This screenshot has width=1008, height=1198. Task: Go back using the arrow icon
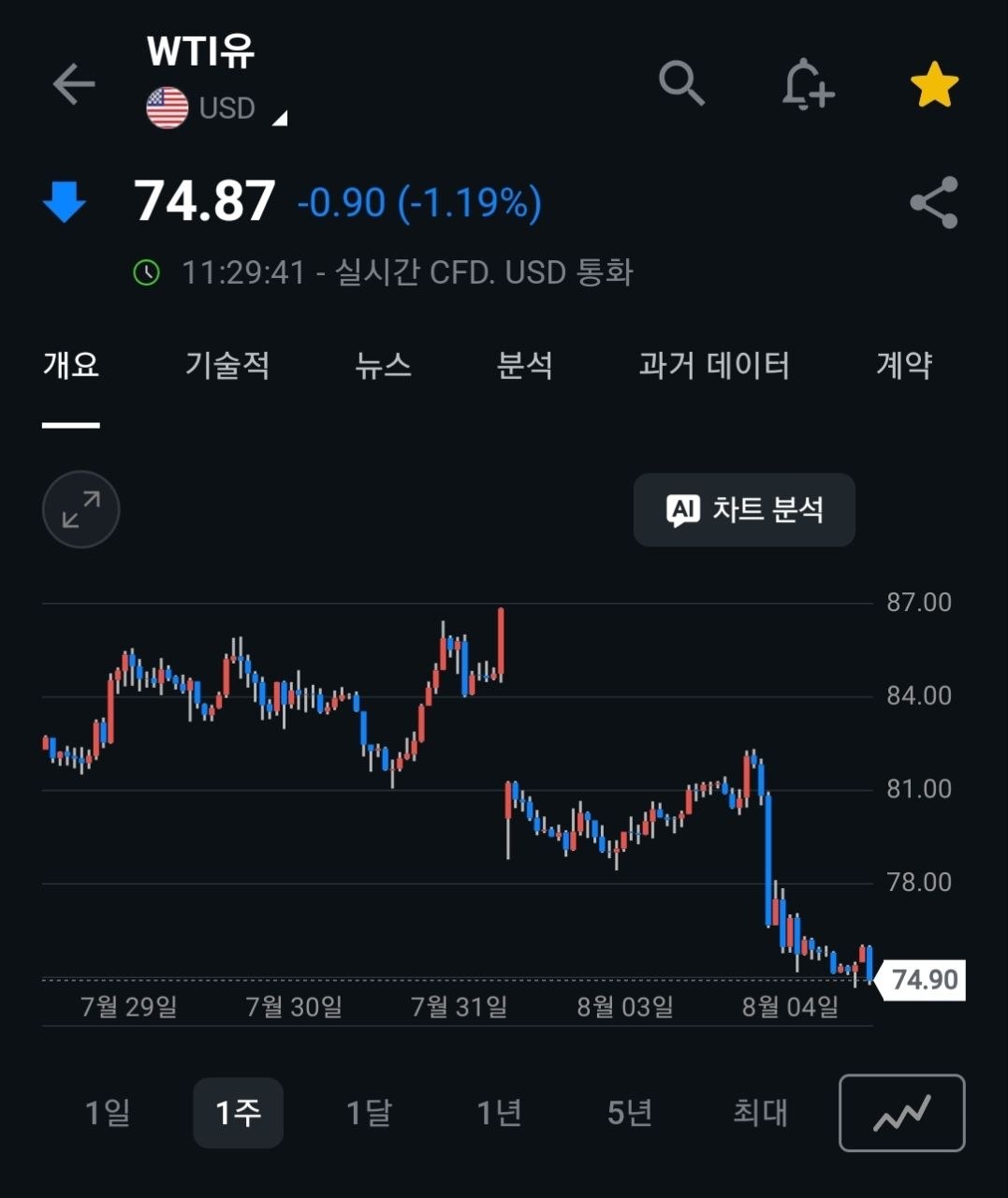point(73,84)
